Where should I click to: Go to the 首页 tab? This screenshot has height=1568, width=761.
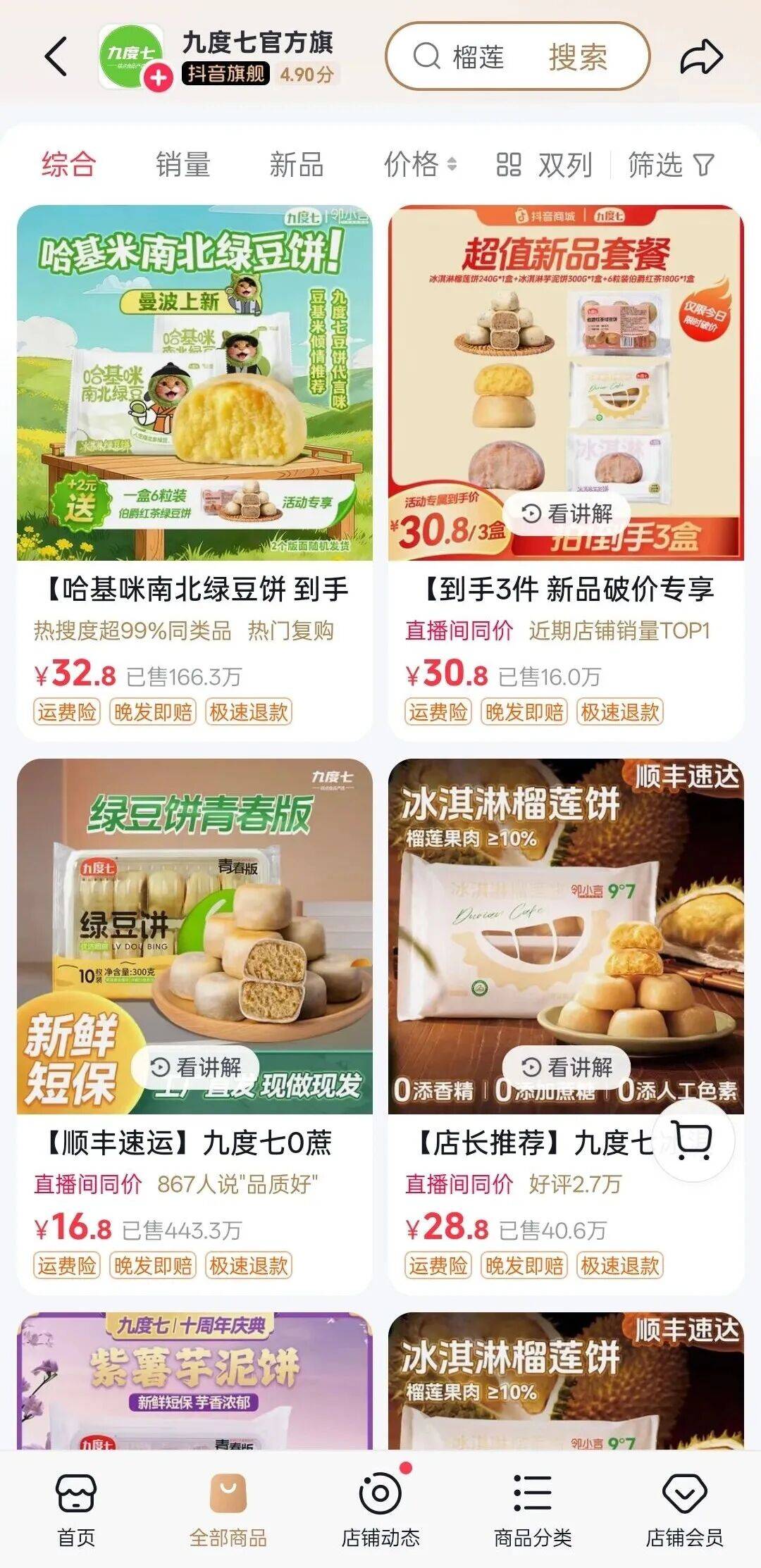(x=76, y=1509)
